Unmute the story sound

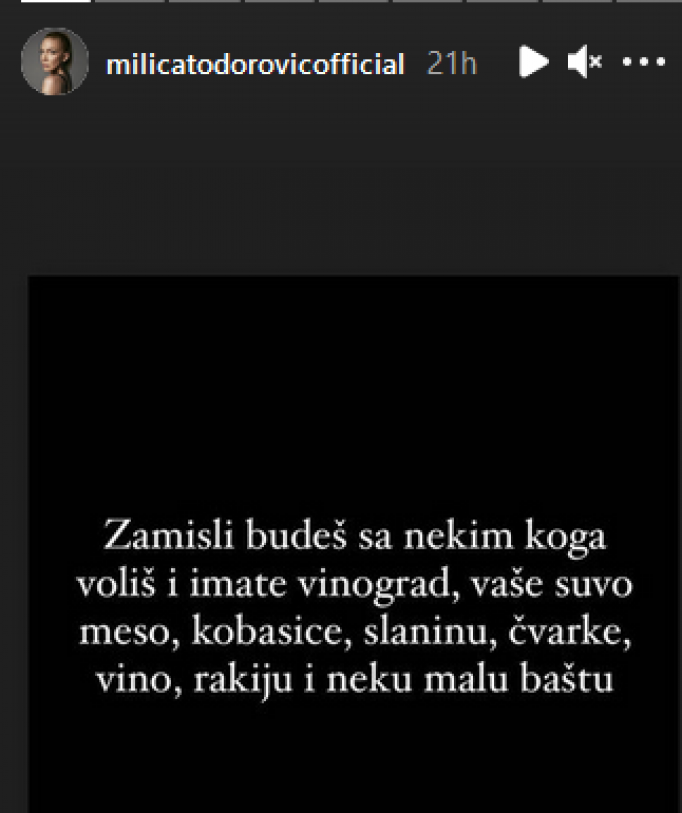pyautogui.click(x=585, y=62)
